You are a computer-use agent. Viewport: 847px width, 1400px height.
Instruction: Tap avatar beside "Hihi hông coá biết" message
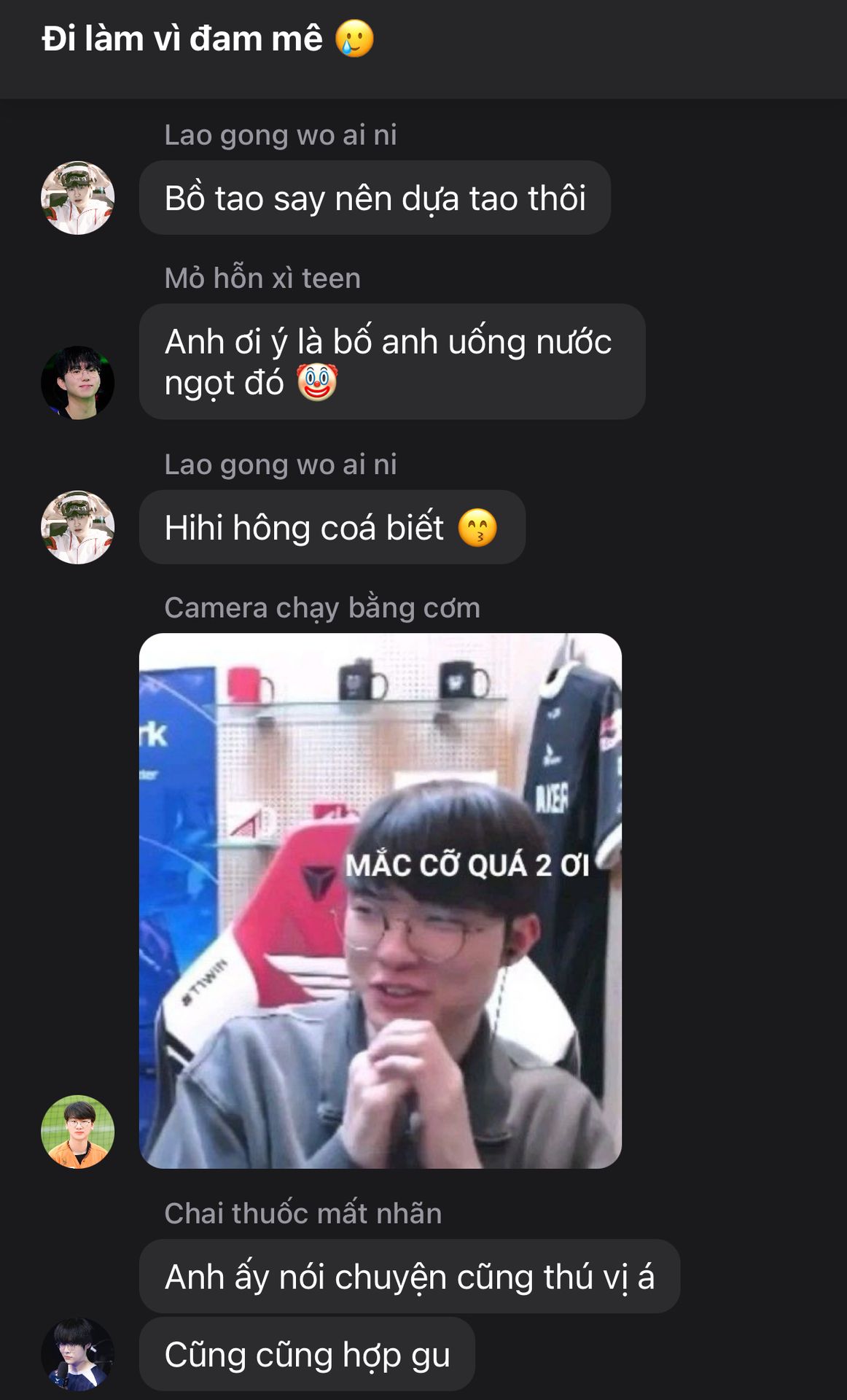[77, 527]
